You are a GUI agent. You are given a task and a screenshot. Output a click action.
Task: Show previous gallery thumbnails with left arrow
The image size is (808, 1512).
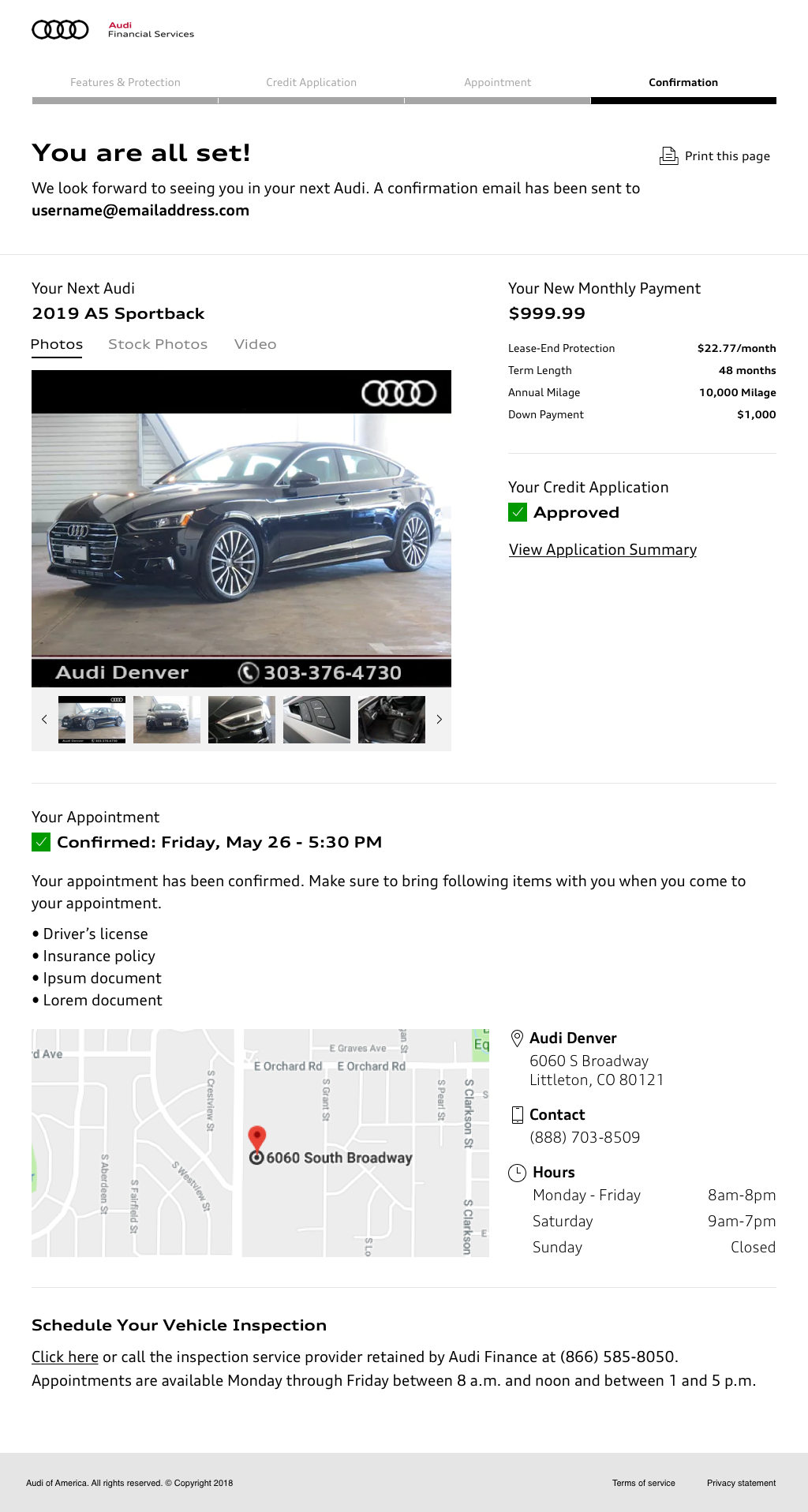[44, 720]
